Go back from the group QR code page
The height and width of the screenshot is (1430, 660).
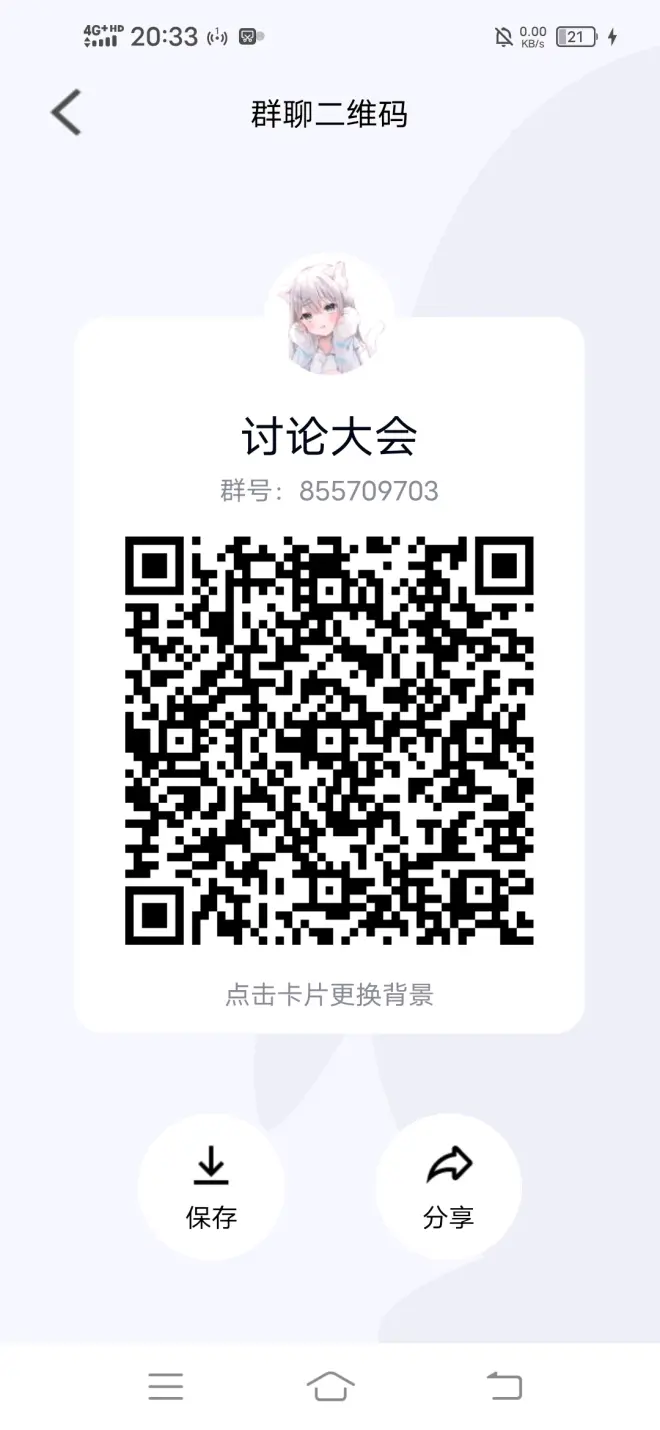pos(66,113)
